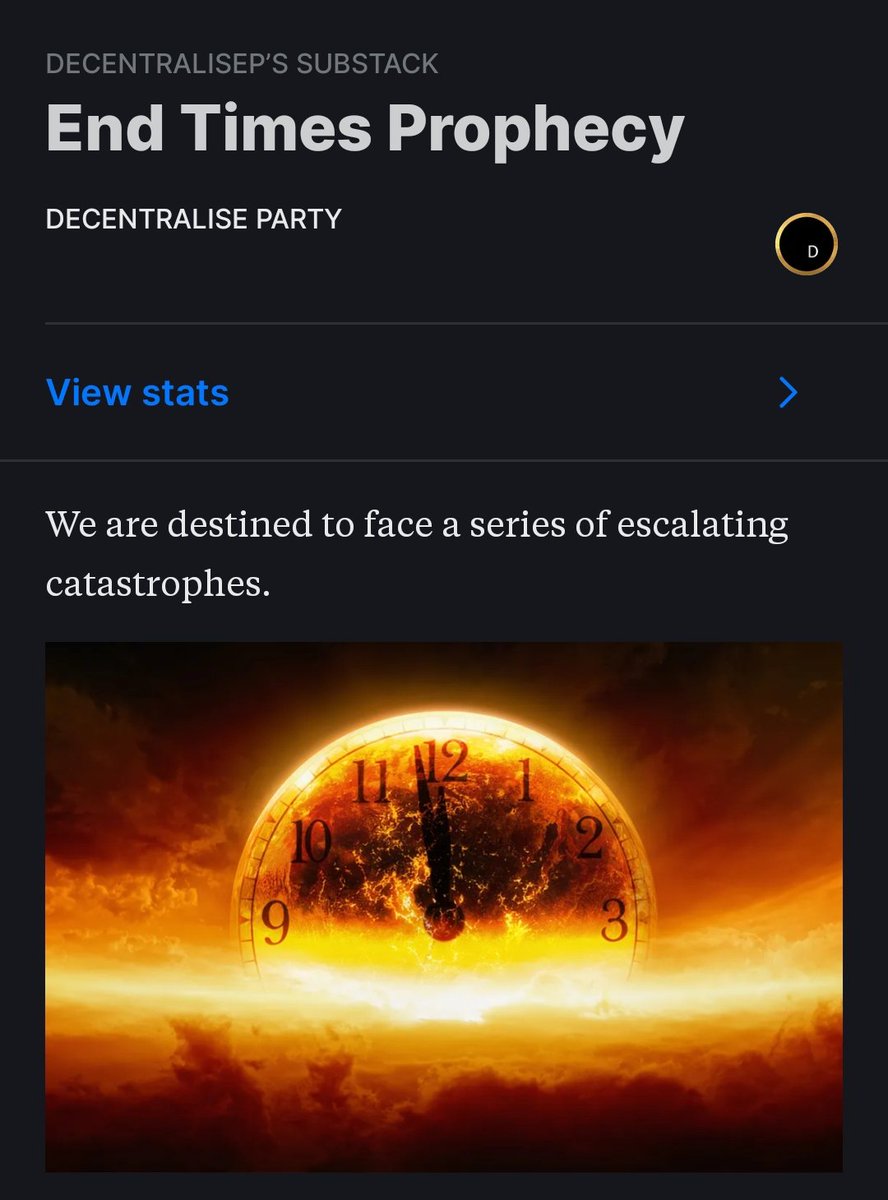Open the burning clock article image

[x=443, y=905]
